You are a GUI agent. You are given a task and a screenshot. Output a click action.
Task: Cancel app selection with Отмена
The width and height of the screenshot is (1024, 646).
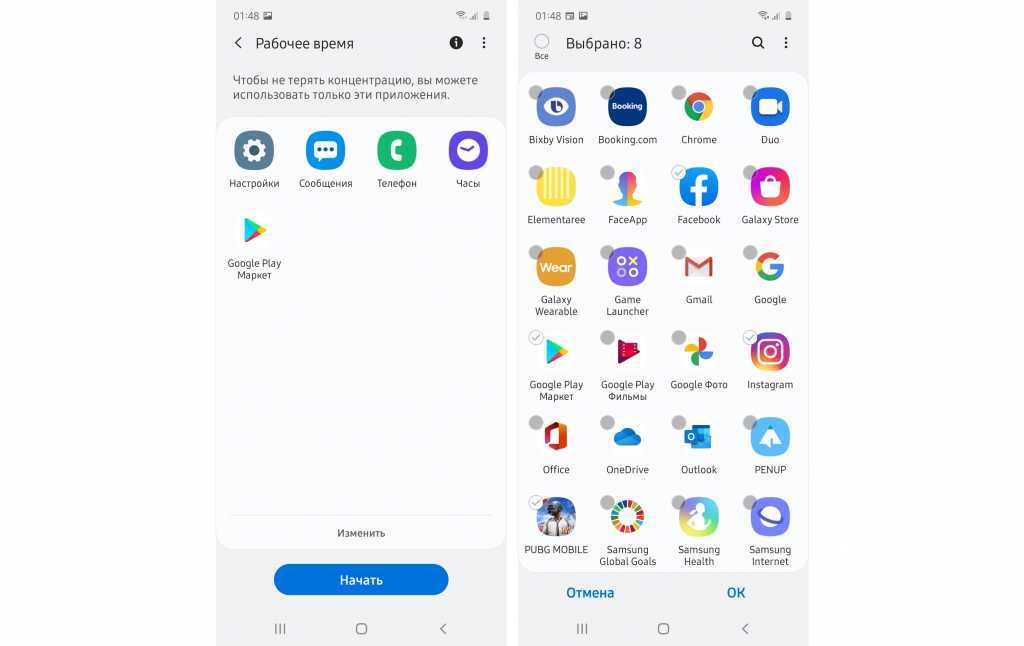tap(590, 593)
